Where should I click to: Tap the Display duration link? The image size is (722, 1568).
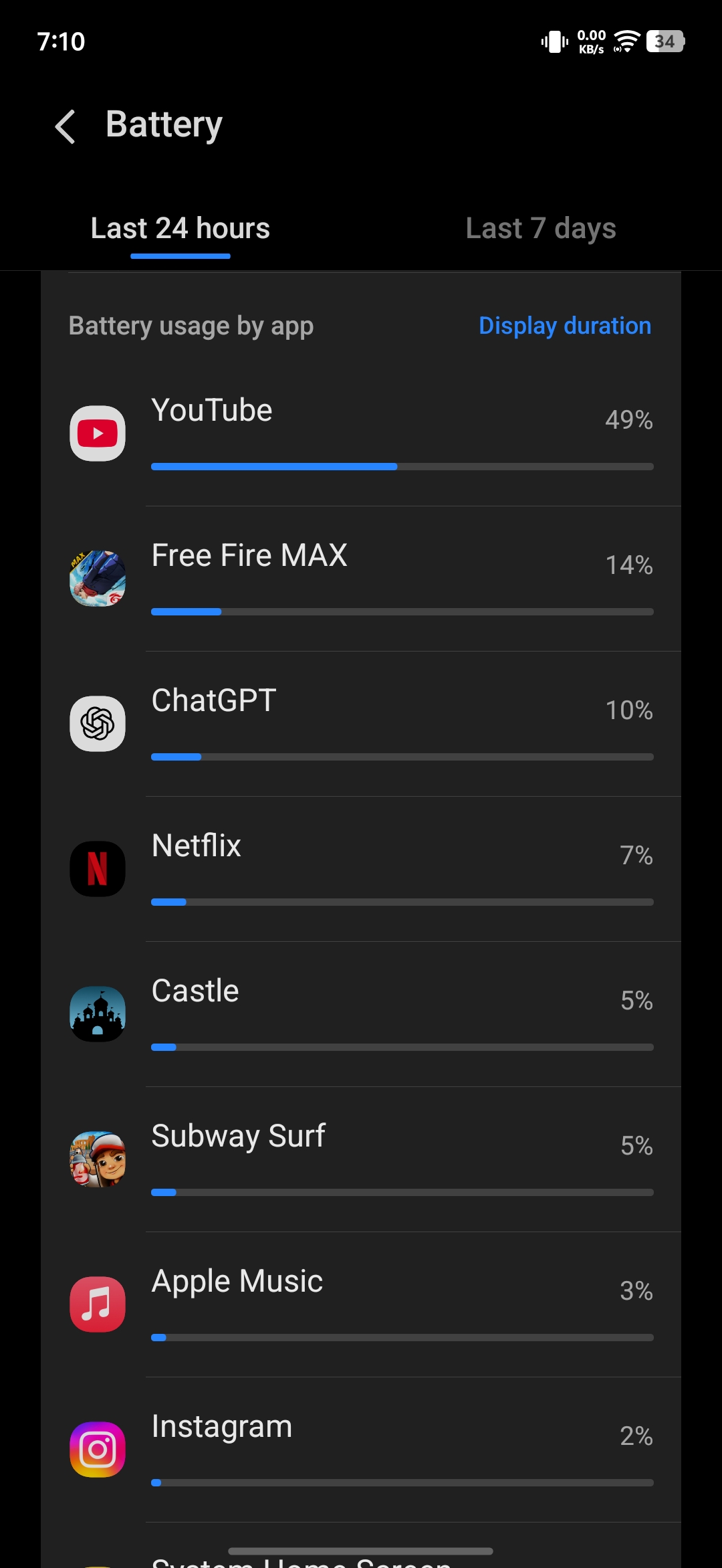pos(565,326)
